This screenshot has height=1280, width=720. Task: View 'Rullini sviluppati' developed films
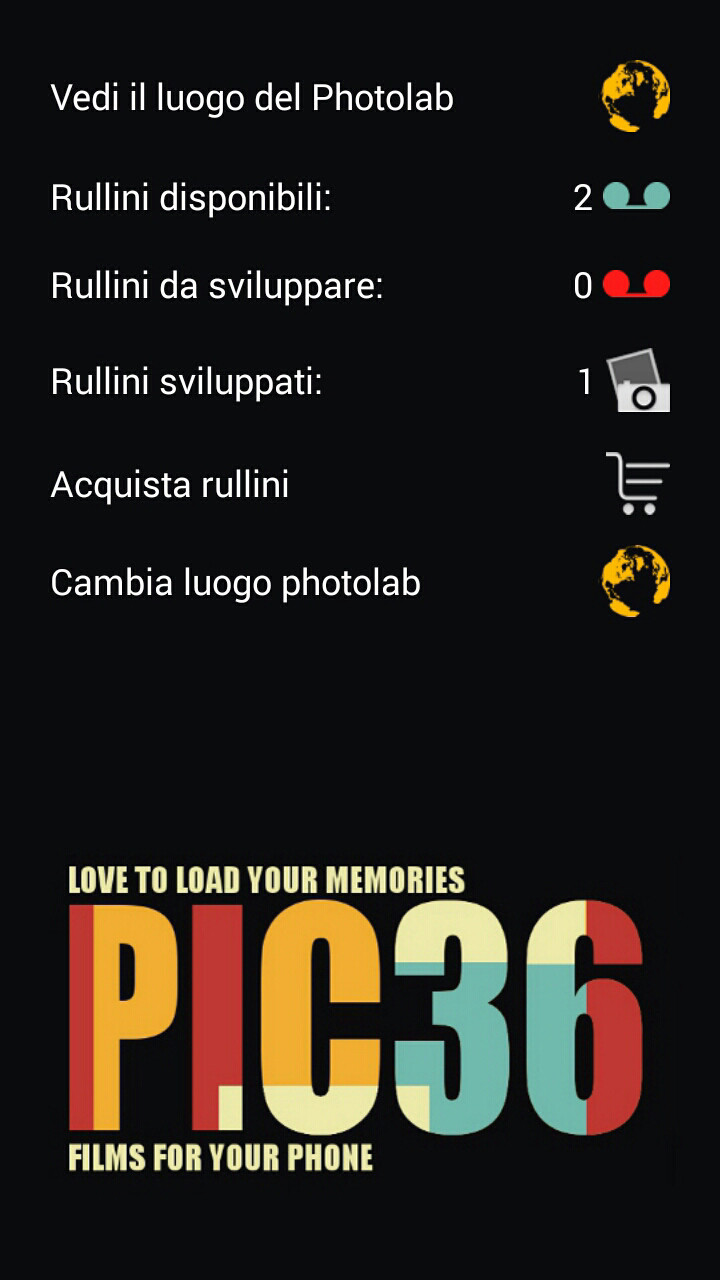(x=360, y=381)
